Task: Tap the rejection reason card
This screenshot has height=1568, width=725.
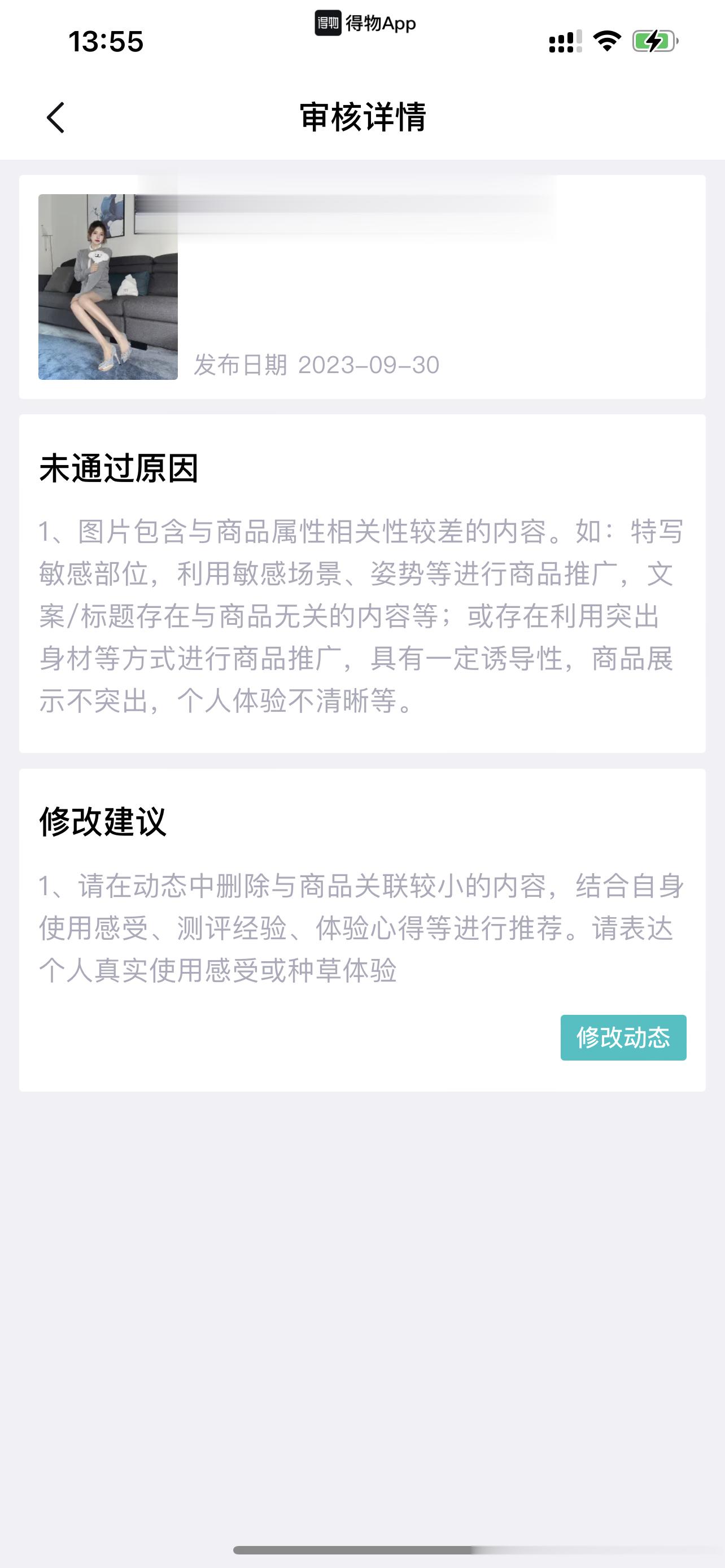Action: 362,584
